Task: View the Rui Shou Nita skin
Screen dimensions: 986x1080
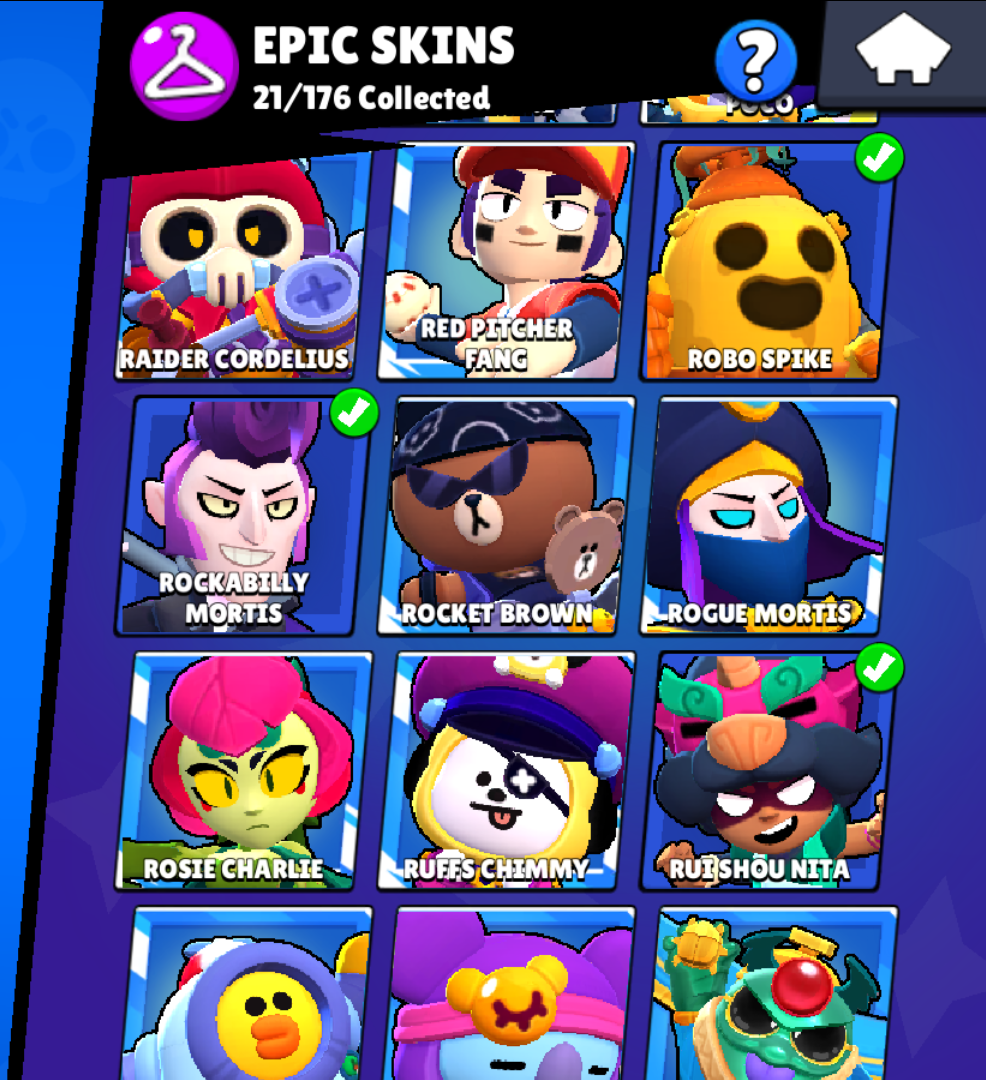Action: pos(768,770)
